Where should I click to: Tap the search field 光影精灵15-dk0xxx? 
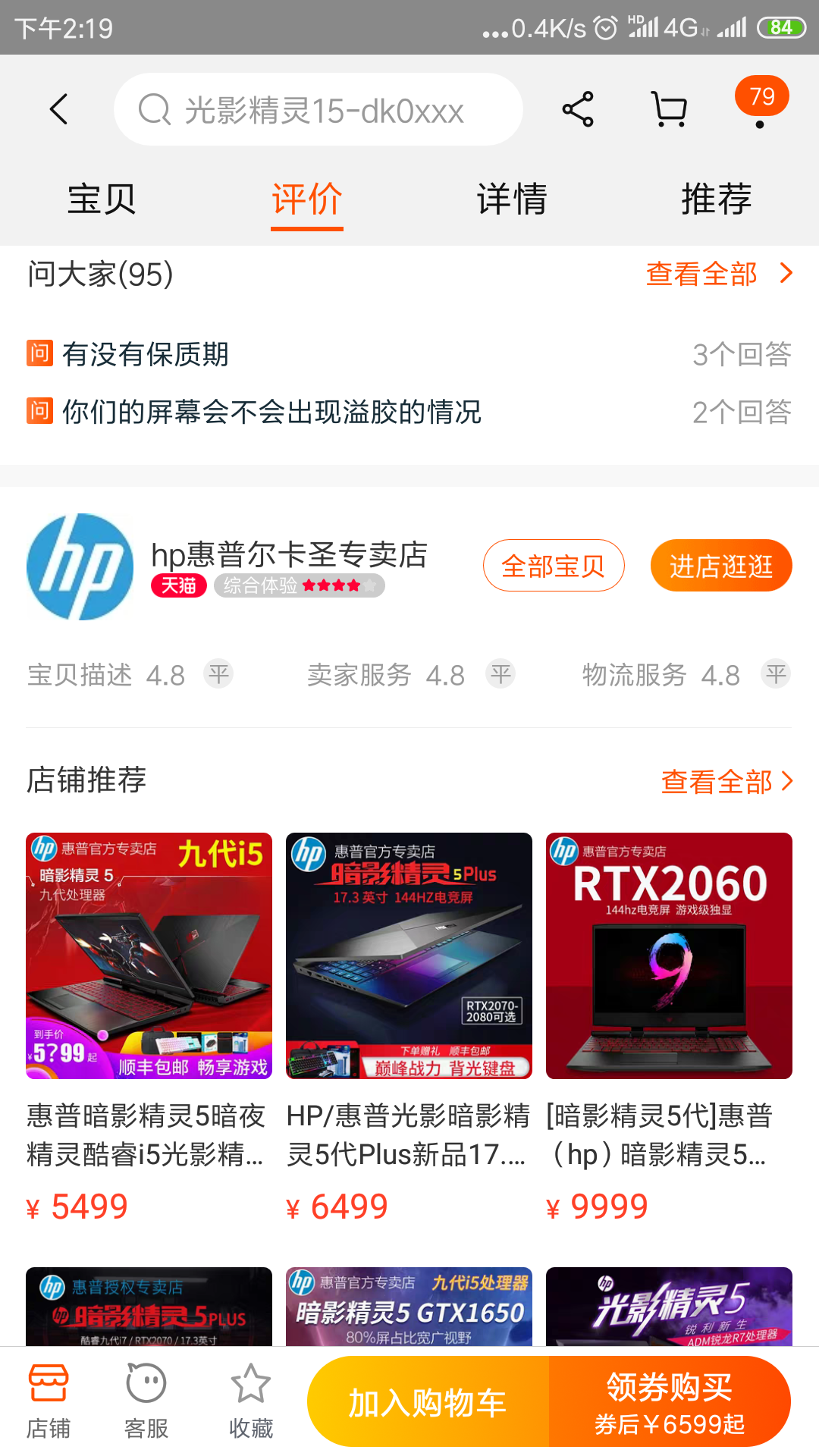318,110
